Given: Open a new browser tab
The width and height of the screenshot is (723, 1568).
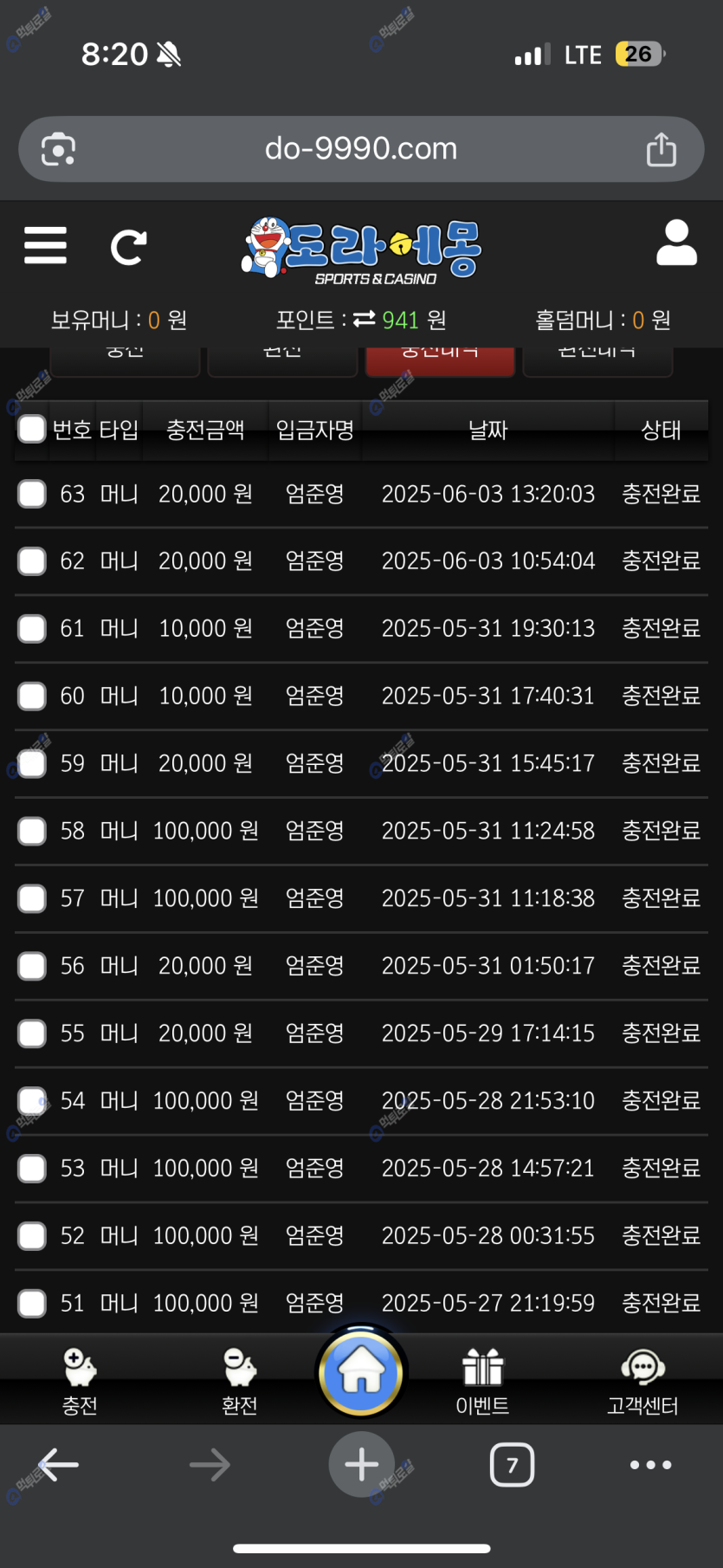Looking at the screenshot, I should 361,1465.
